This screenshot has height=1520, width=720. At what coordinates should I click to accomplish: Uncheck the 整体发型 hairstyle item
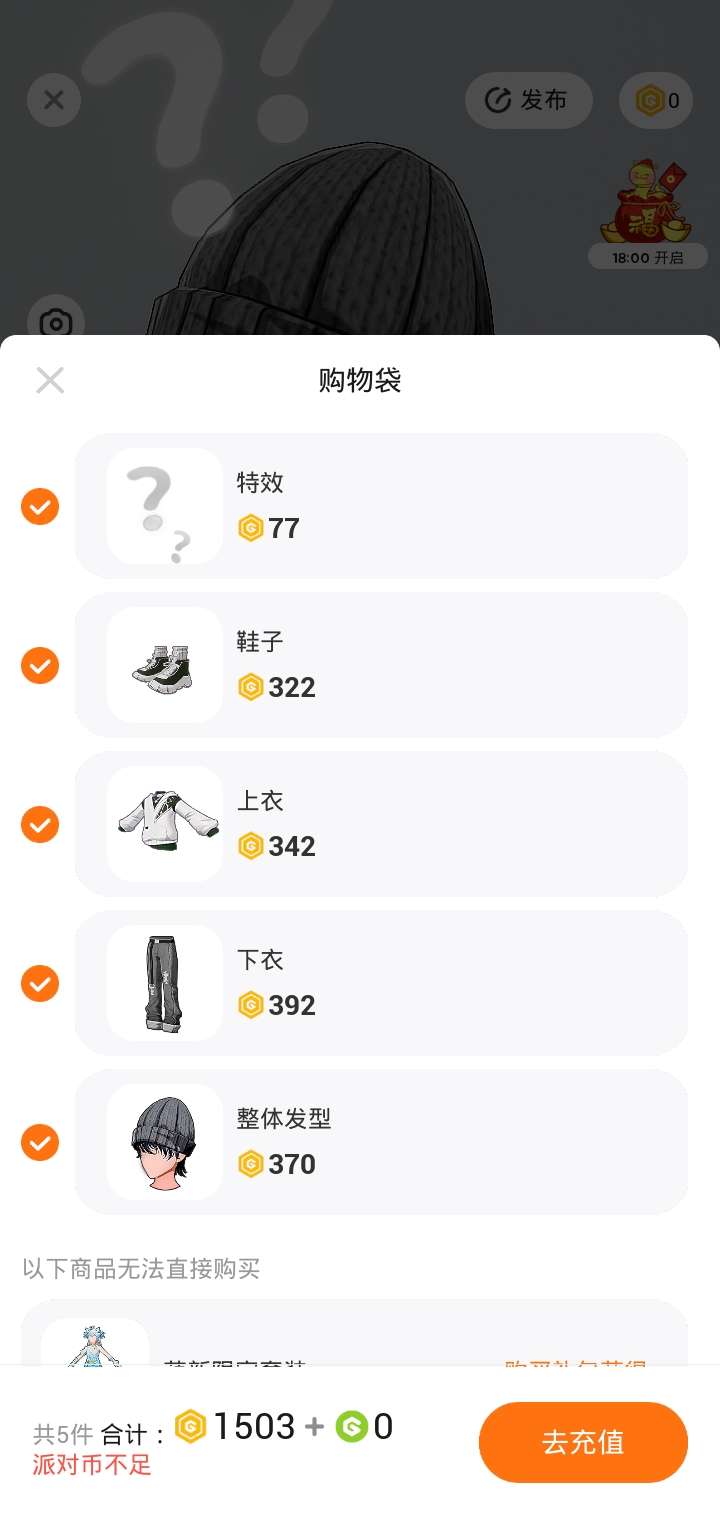pyautogui.click(x=40, y=1142)
